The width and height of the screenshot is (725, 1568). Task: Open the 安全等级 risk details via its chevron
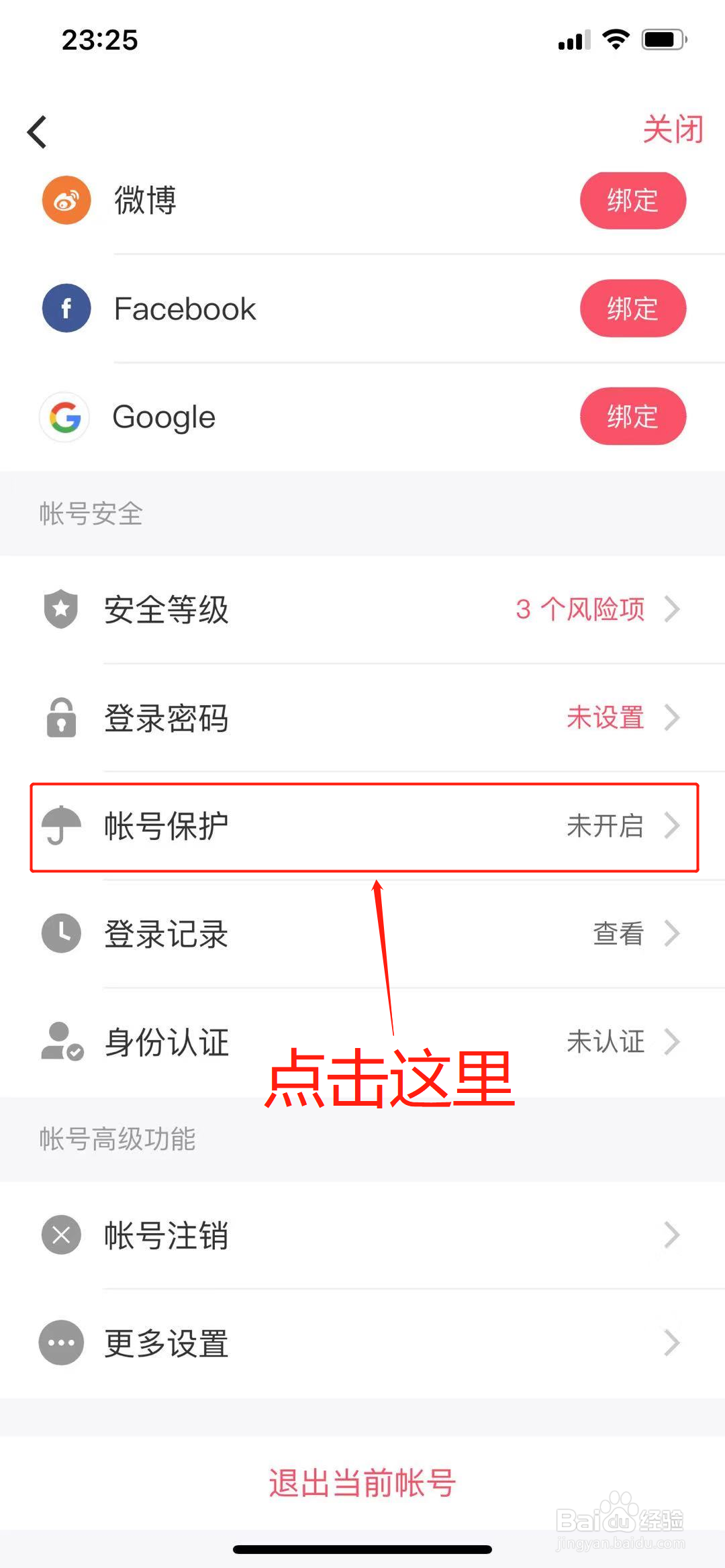pos(673,609)
